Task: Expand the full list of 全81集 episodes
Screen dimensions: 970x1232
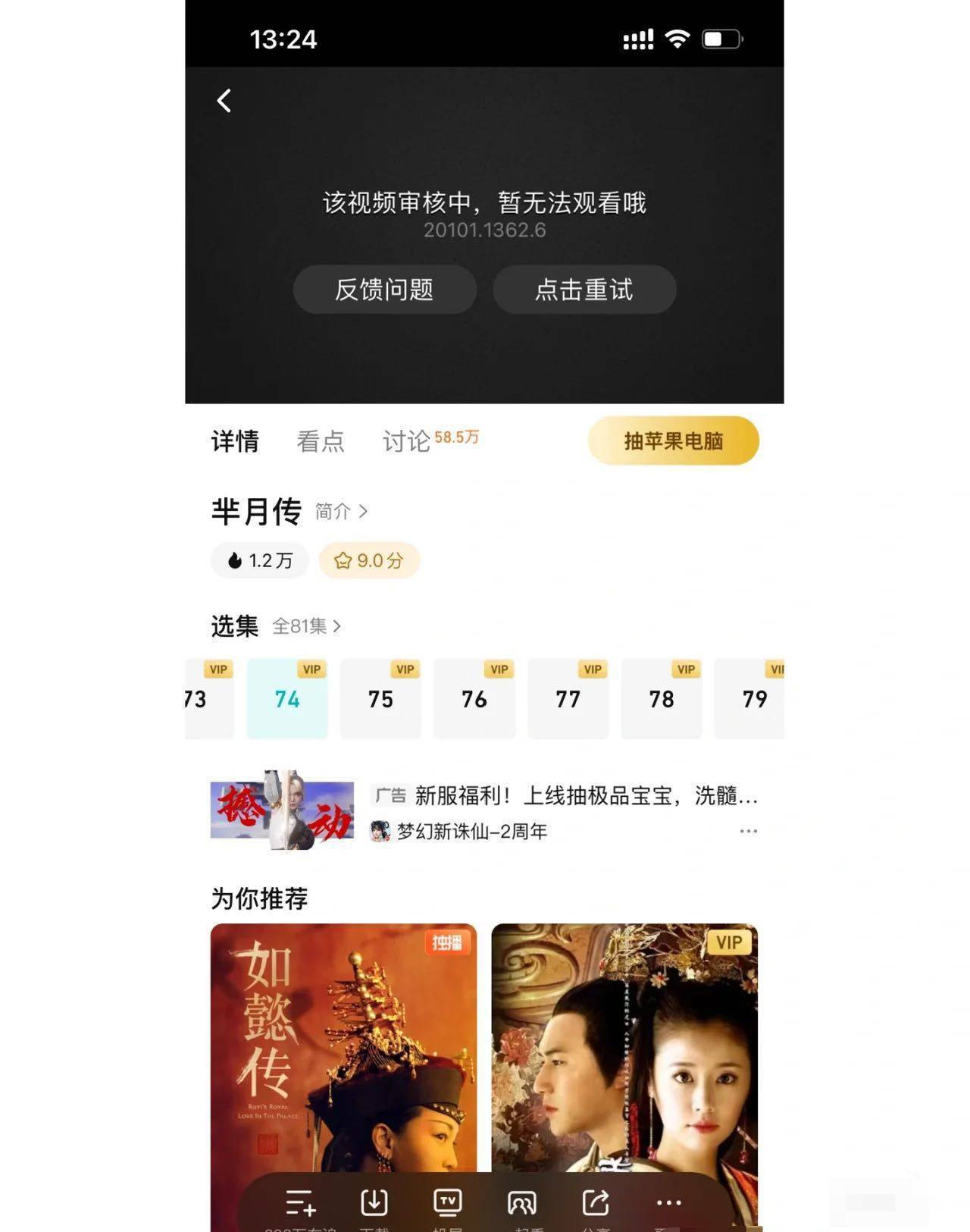Action: click(306, 626)
